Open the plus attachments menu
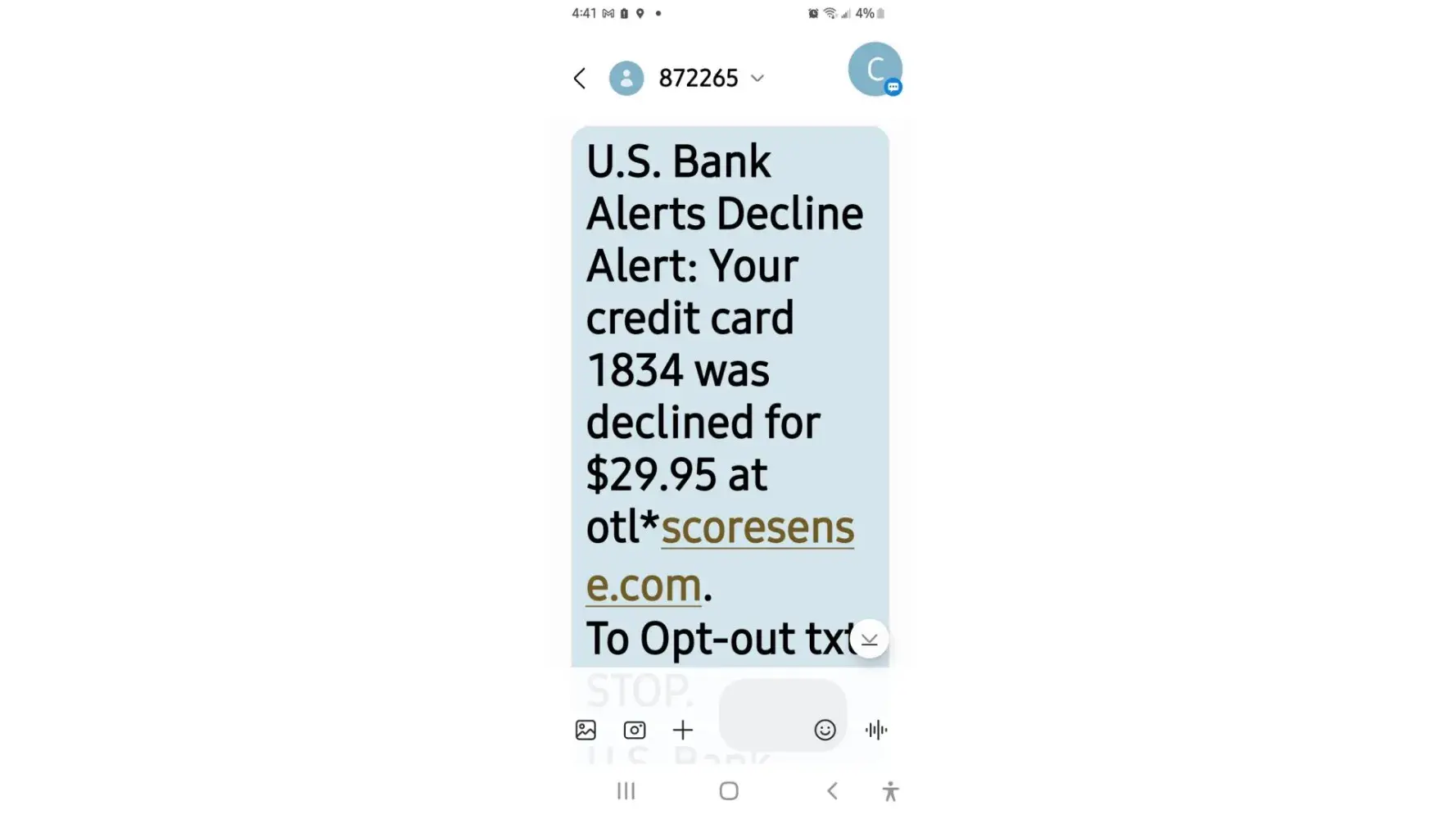 (x=682, y=730)
